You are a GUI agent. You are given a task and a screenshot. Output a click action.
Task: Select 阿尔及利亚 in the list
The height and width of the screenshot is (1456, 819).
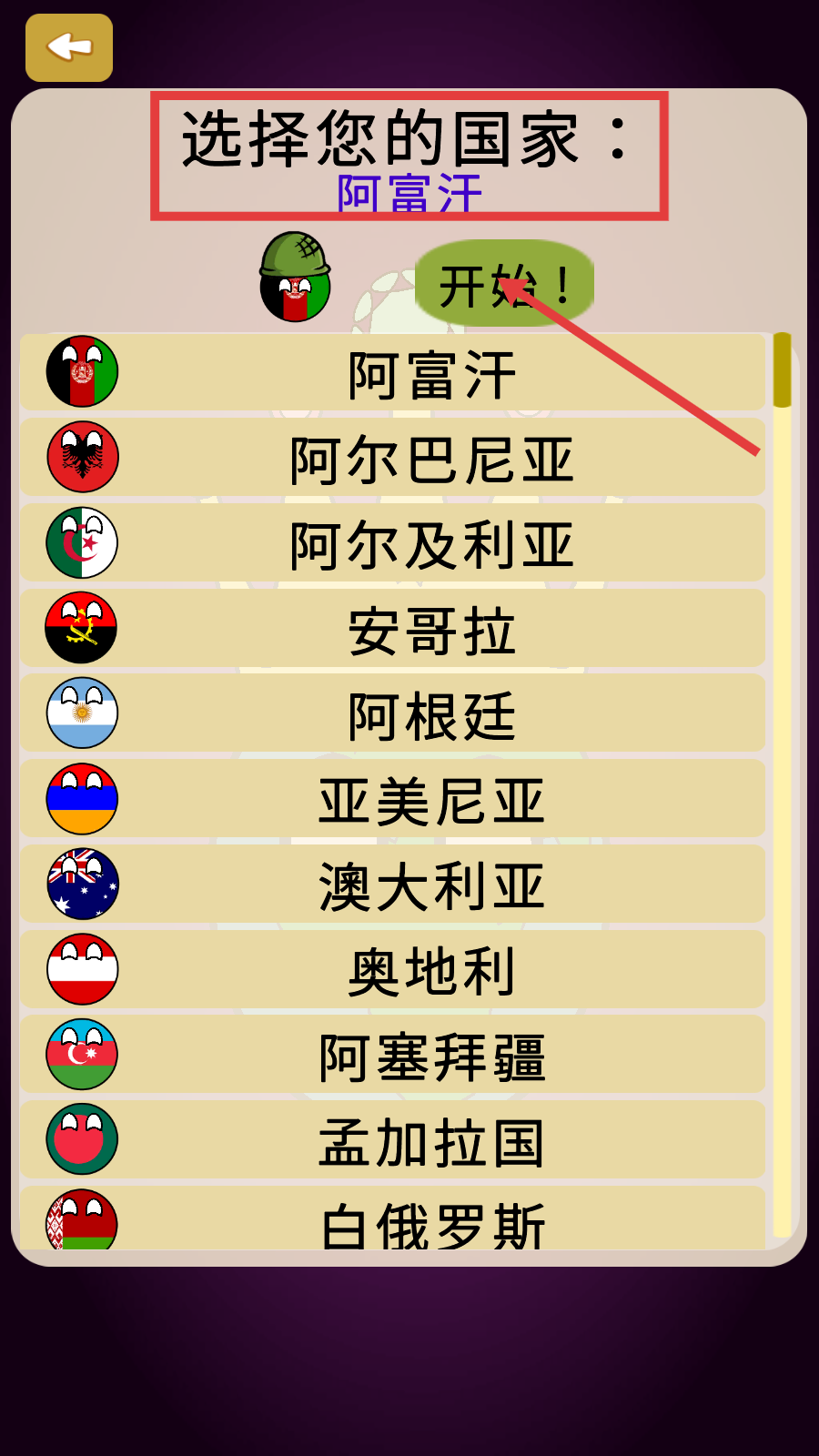click(x=393, y=543)
